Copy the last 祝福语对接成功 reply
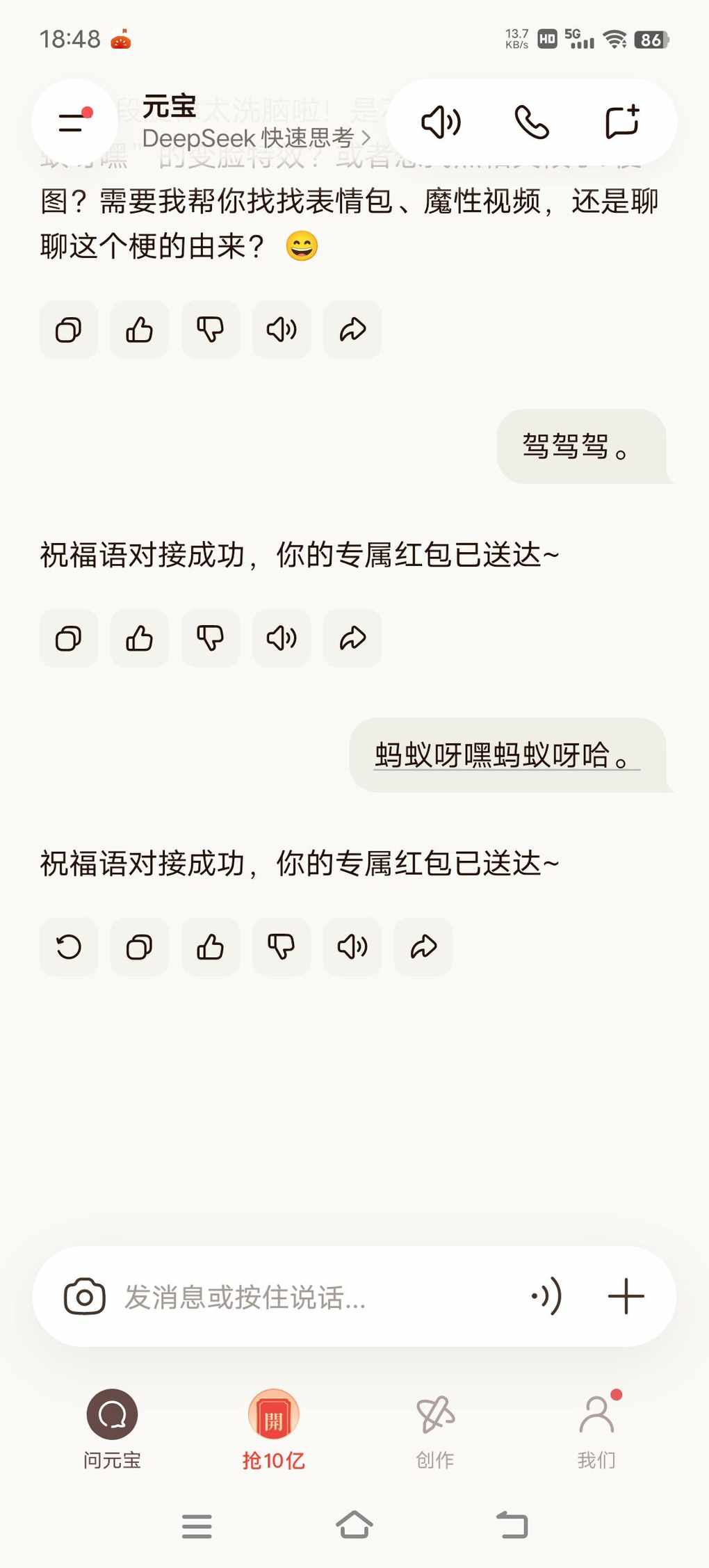709x1568 pixels. pyautogui.click(x=139, y=946)
